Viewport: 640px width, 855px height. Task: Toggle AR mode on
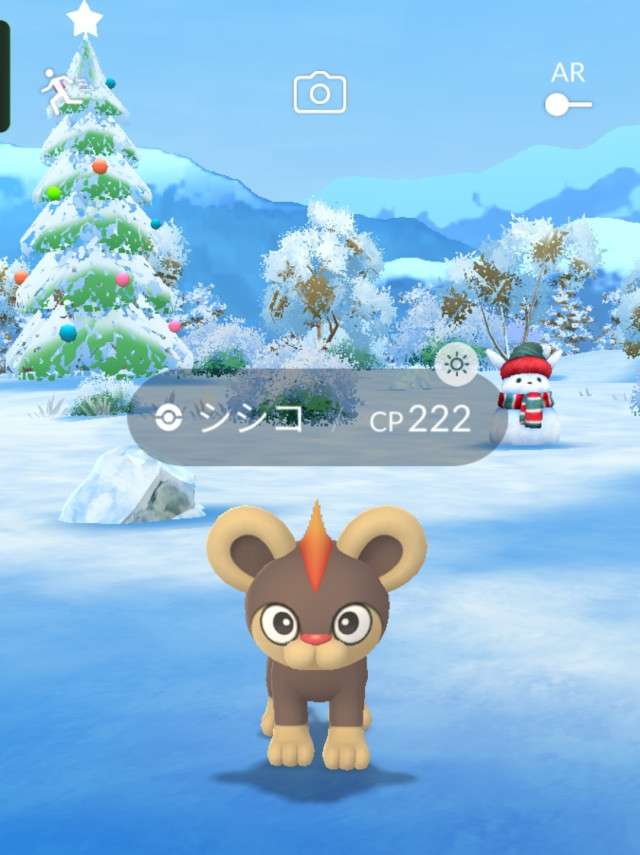tap(567, 103)
